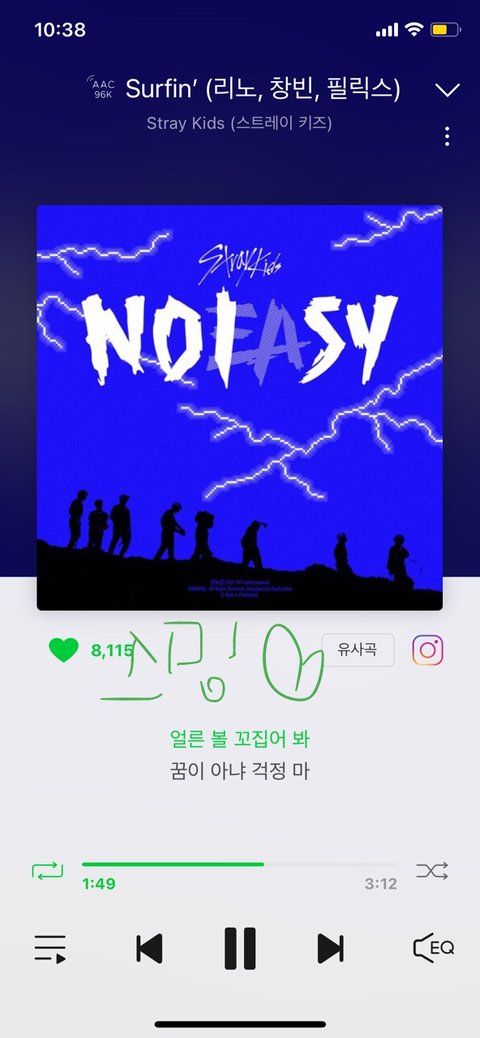Unlike the song via the green heart
480x1038 pixels.
pos(64,650)
